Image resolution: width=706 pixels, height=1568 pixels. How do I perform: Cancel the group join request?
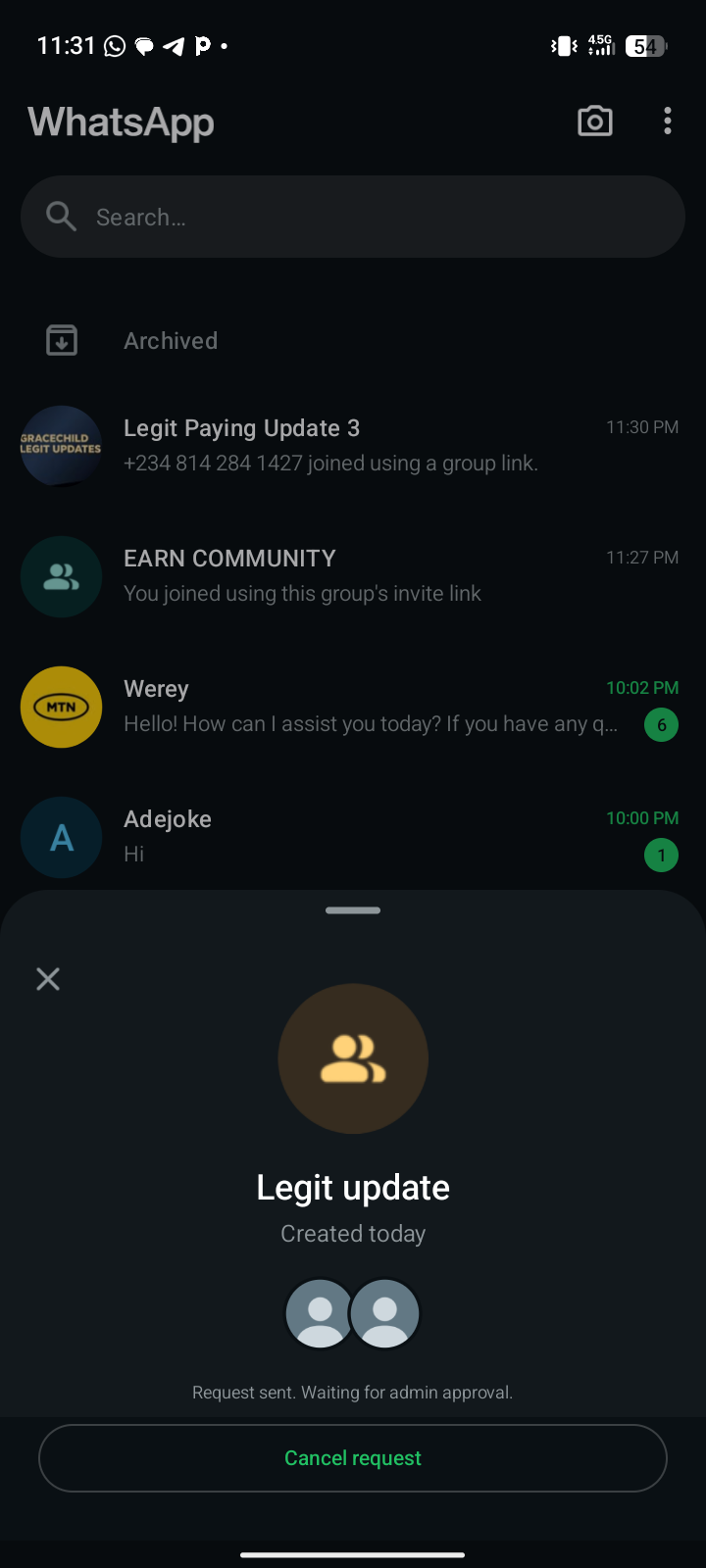(353, 1458)
